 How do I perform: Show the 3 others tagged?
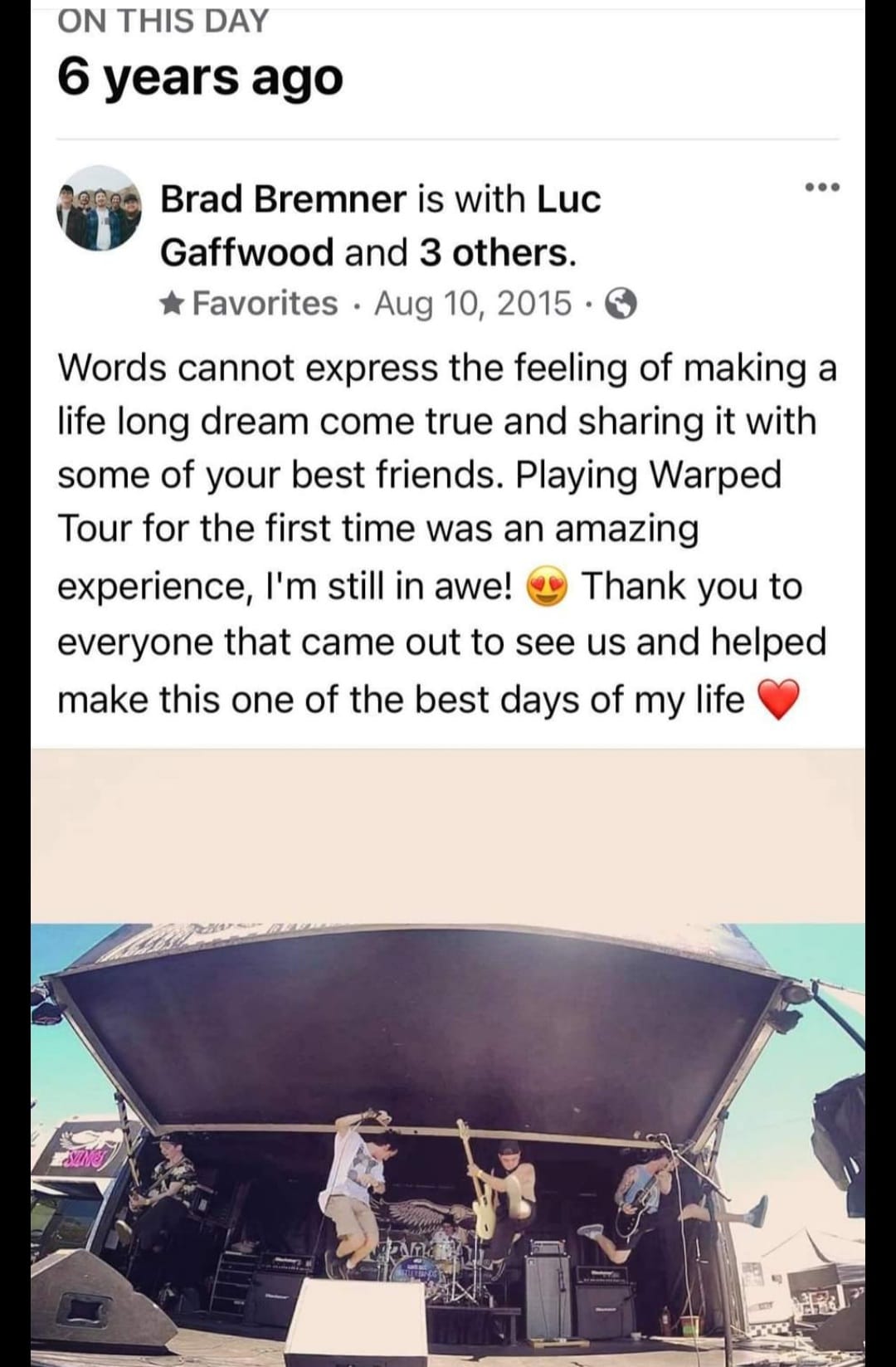pyautogui.click(x=495, y=252)
